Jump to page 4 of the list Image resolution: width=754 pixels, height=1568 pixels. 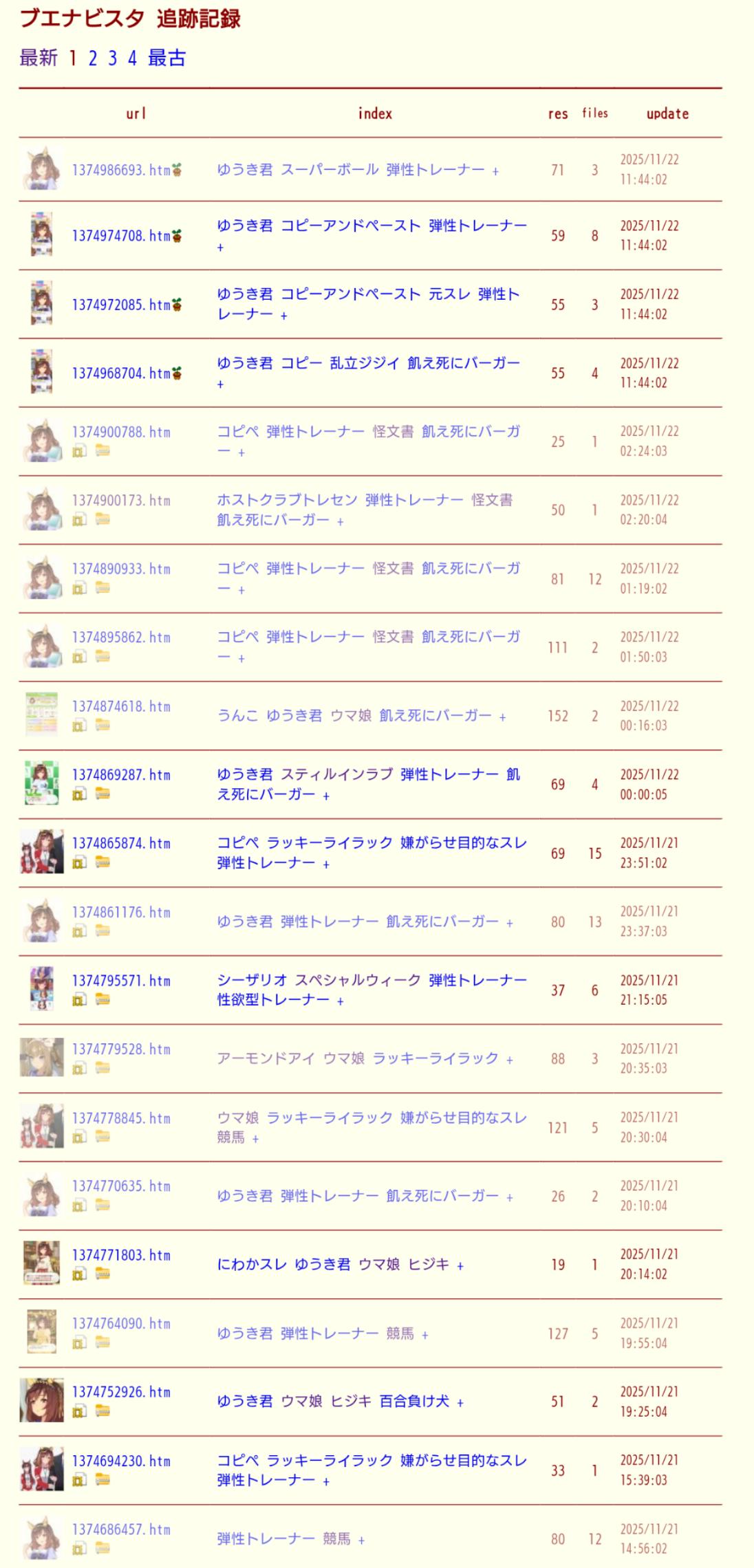(132, 58)
